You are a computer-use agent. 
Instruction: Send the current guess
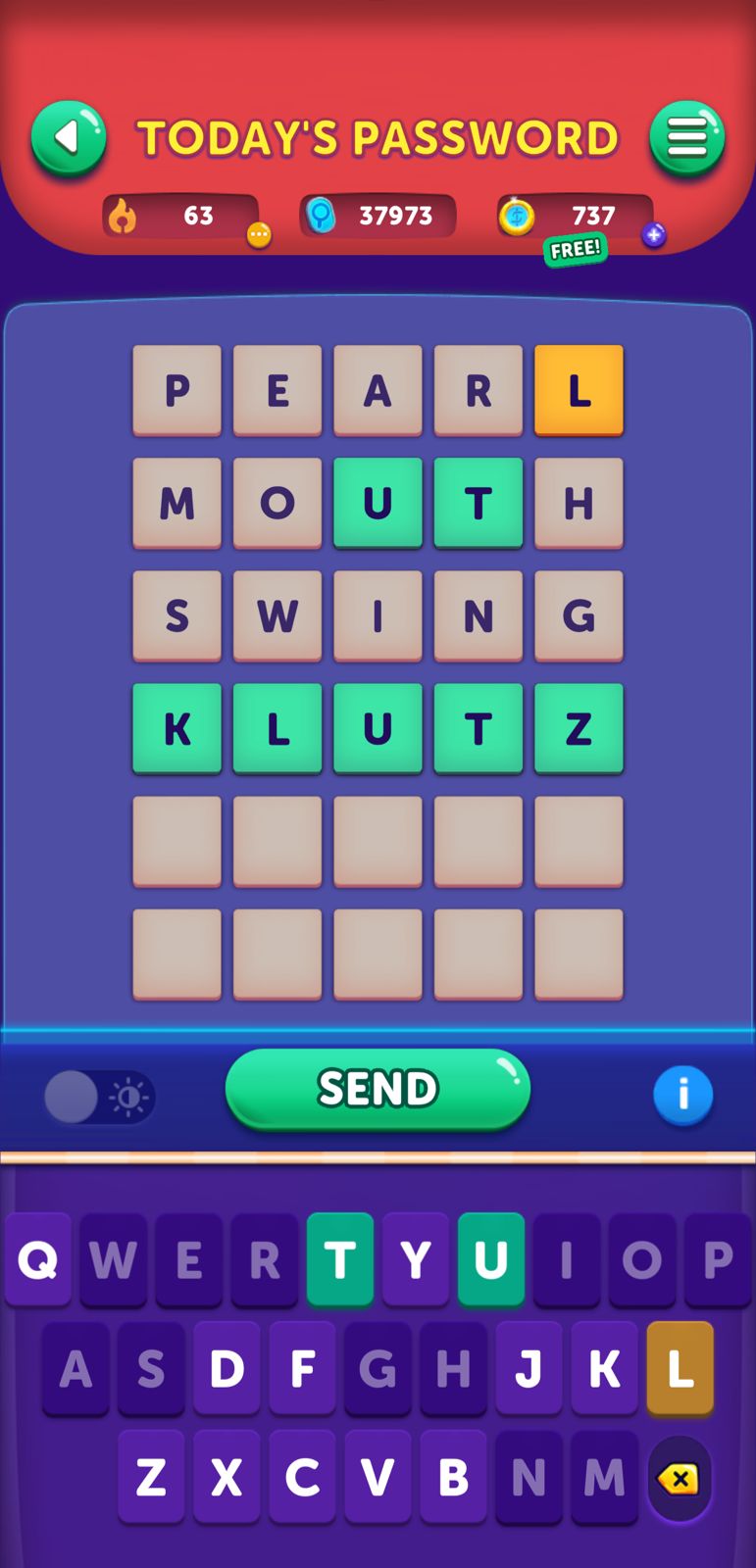[378, 1089]
